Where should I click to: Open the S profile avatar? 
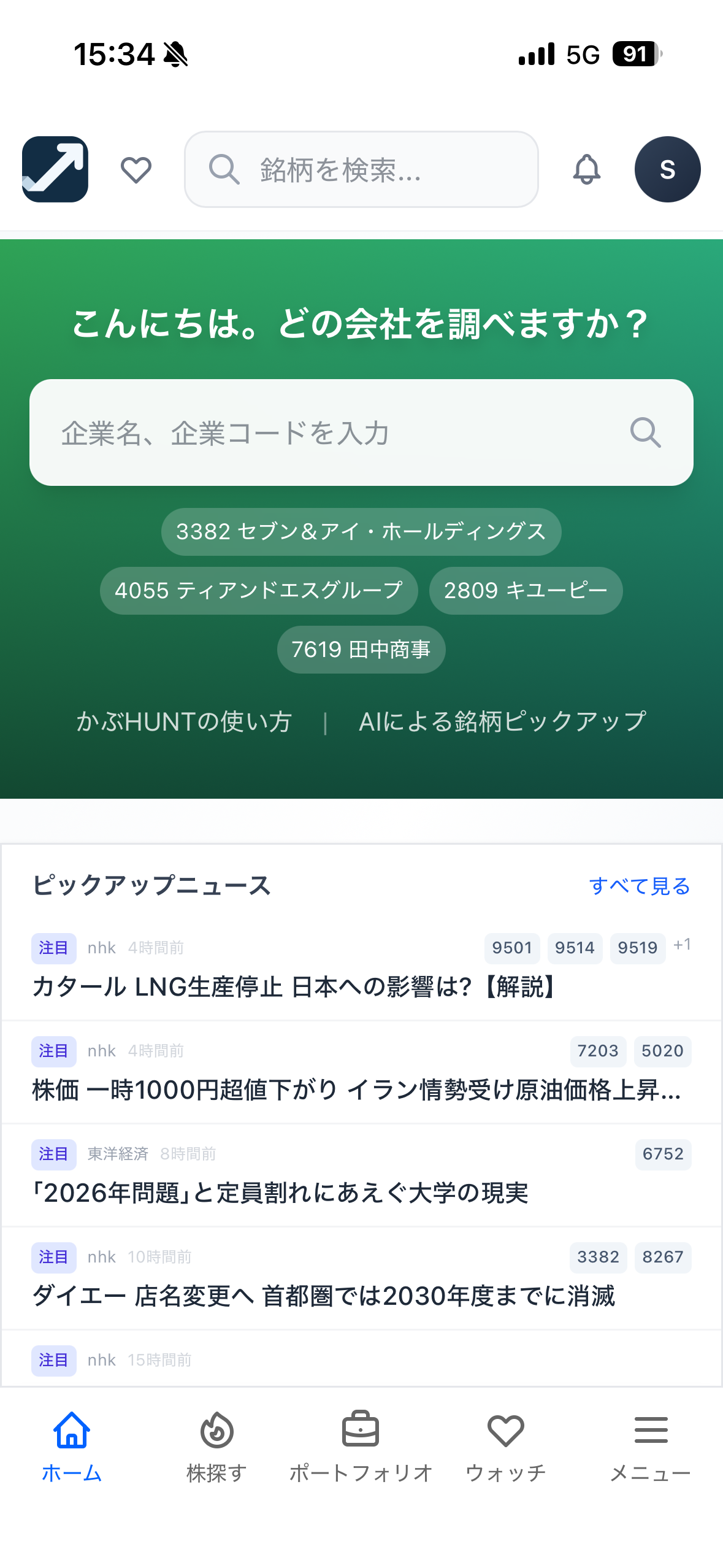(x=667, y=170)
